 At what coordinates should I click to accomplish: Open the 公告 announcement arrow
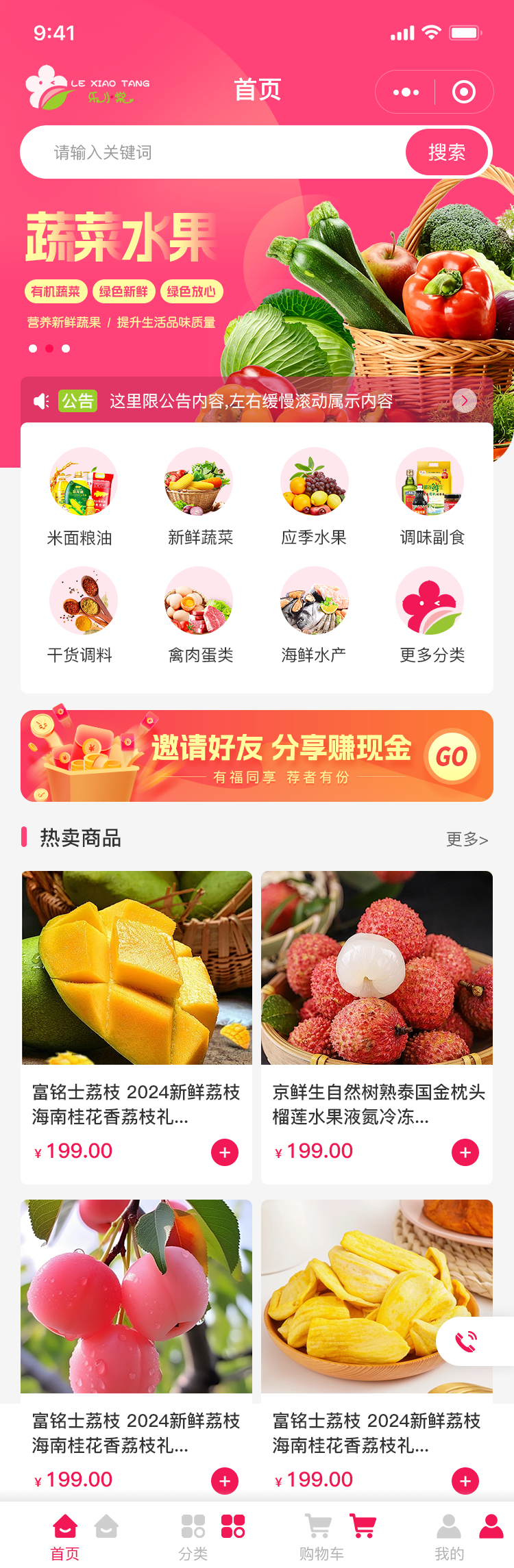pos(465,401)
